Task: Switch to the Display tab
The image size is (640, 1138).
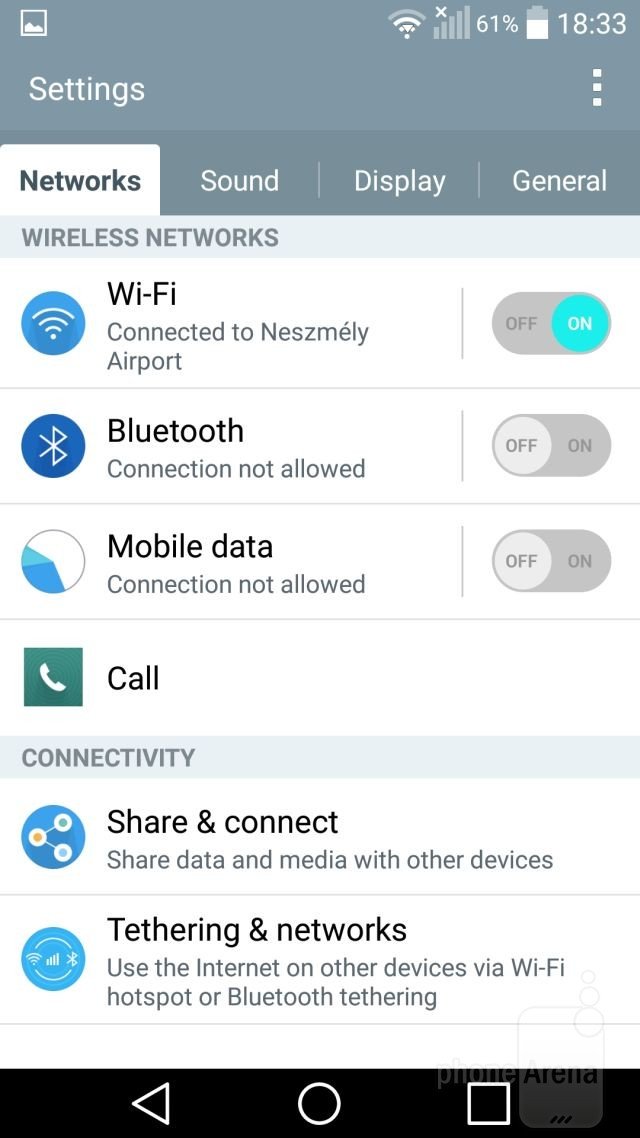Action: [399, 181]
